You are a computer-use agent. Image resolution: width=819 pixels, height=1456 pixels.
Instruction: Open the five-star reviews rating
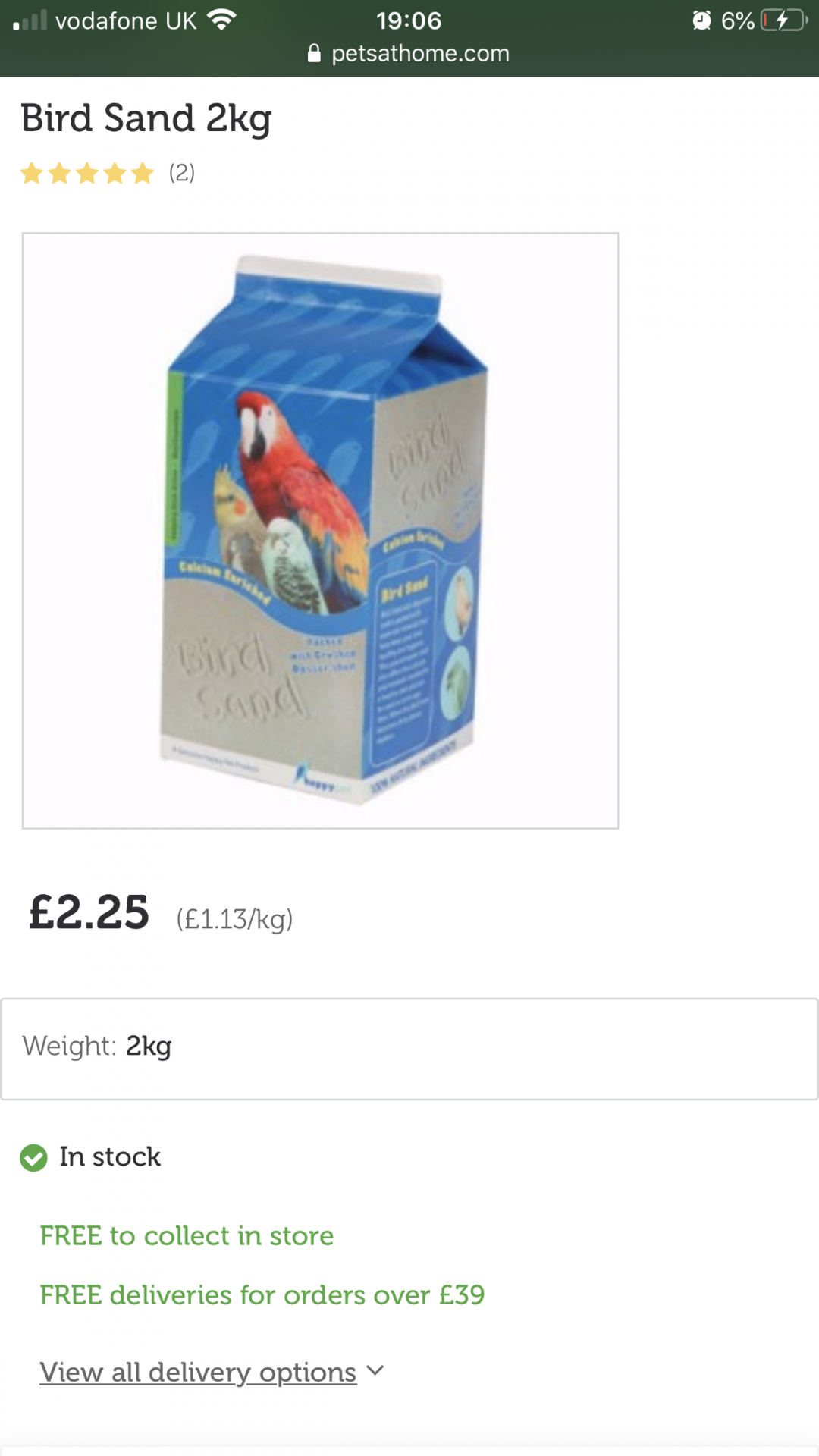(x=108, y=173)
